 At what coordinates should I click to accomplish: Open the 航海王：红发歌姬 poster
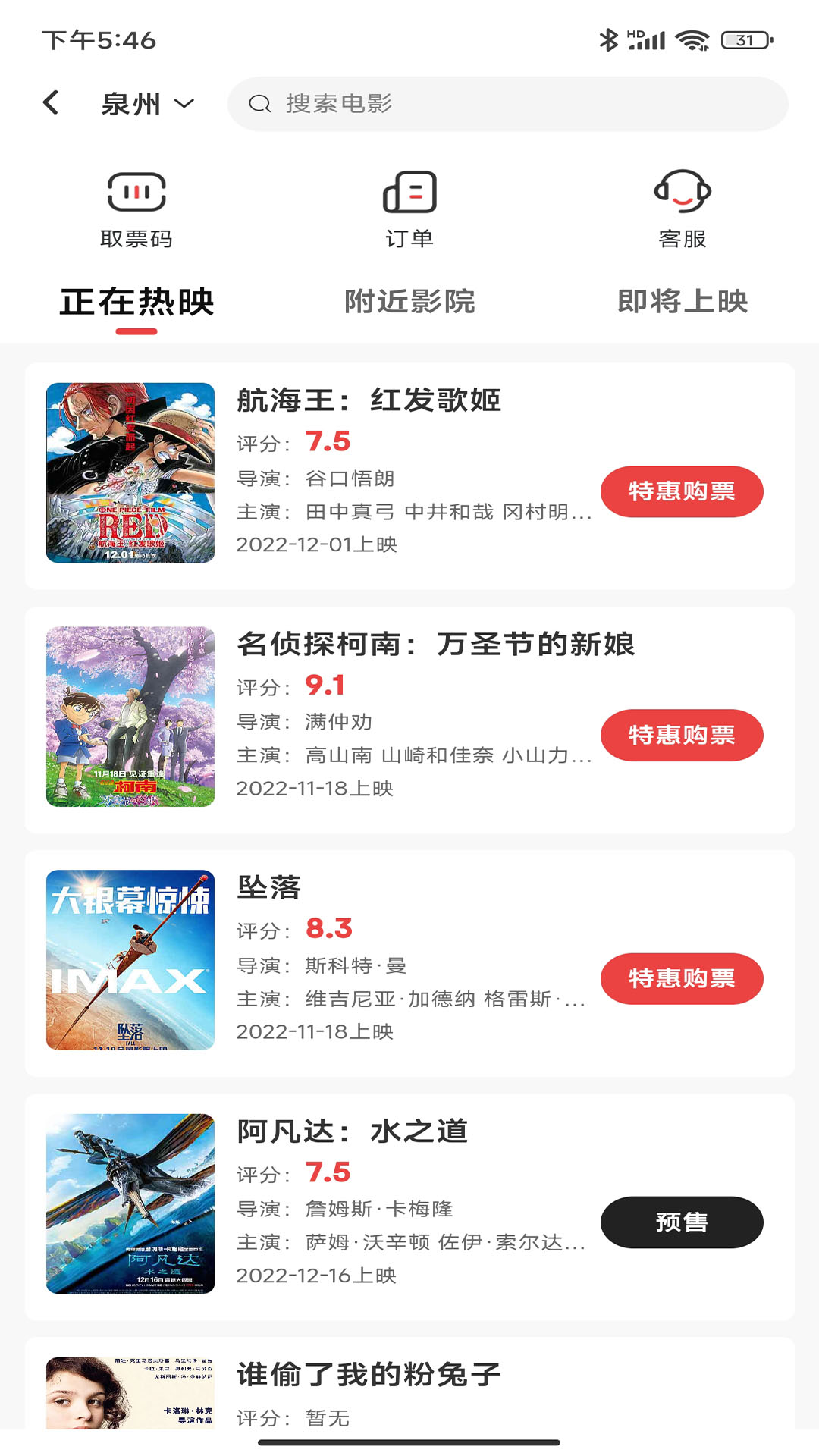[130, 472]
